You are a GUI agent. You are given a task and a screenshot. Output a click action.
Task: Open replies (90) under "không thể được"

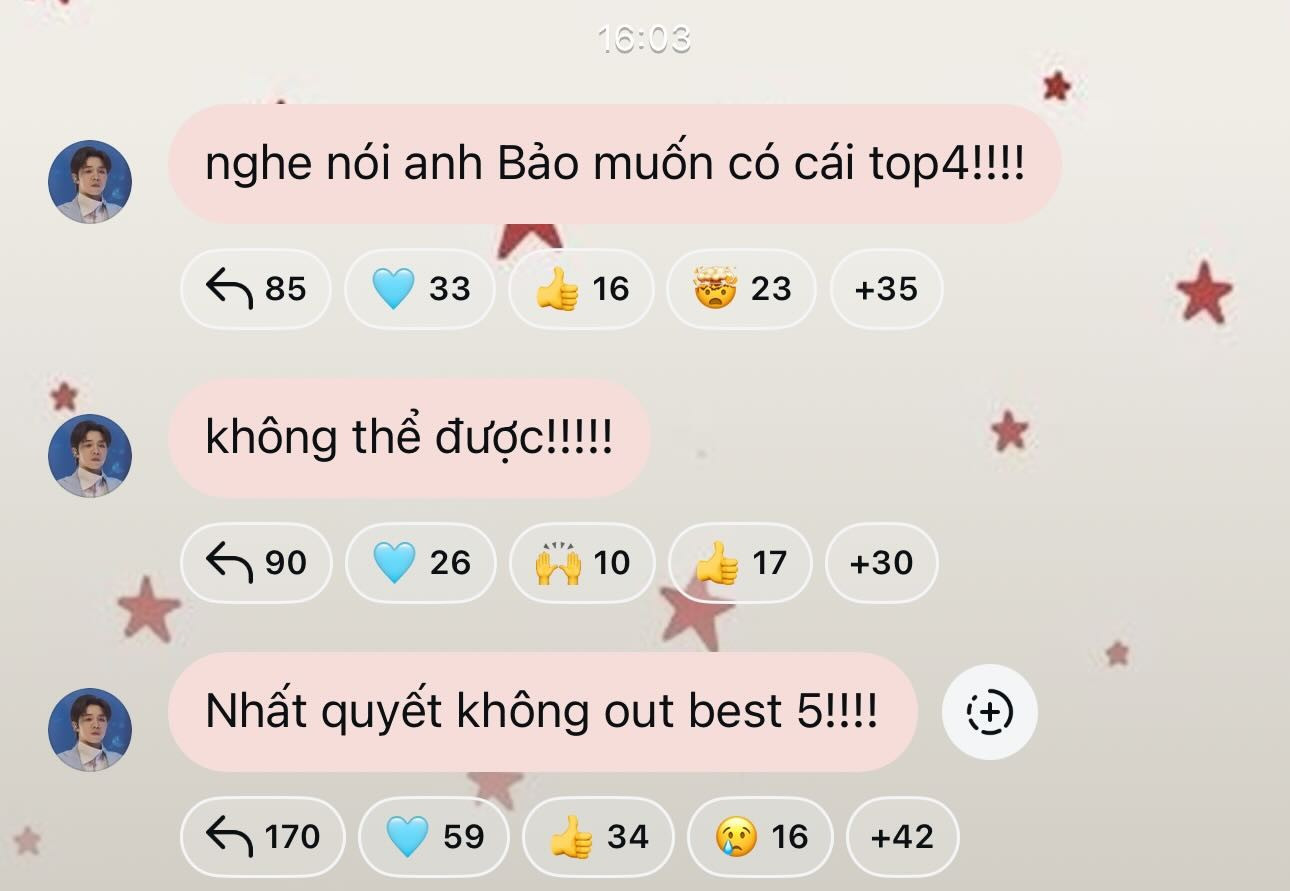255,563
